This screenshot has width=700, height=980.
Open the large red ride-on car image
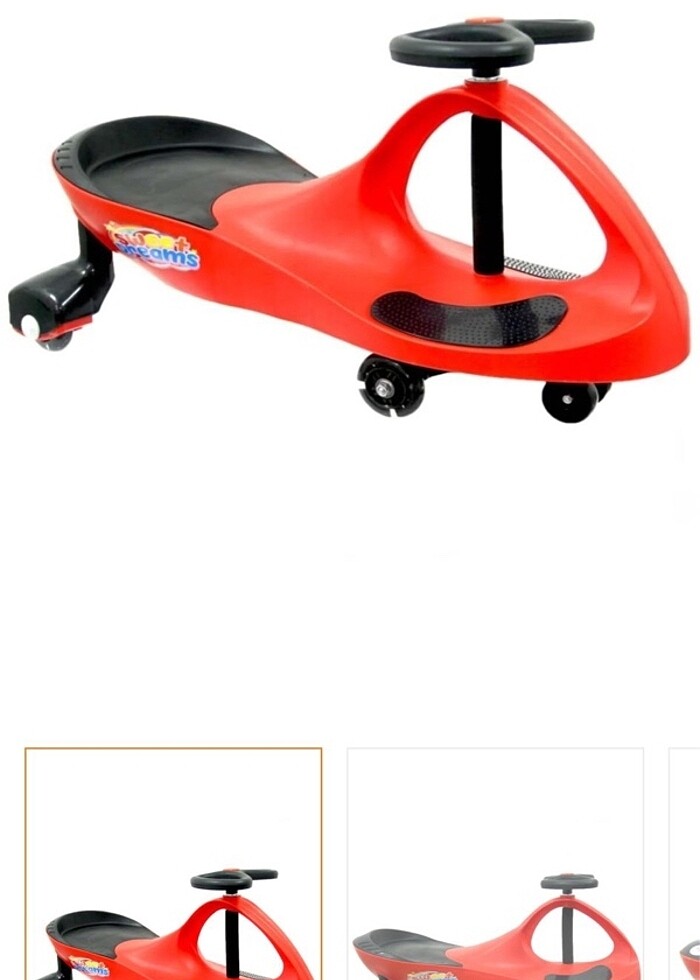(x=350, y=230)
